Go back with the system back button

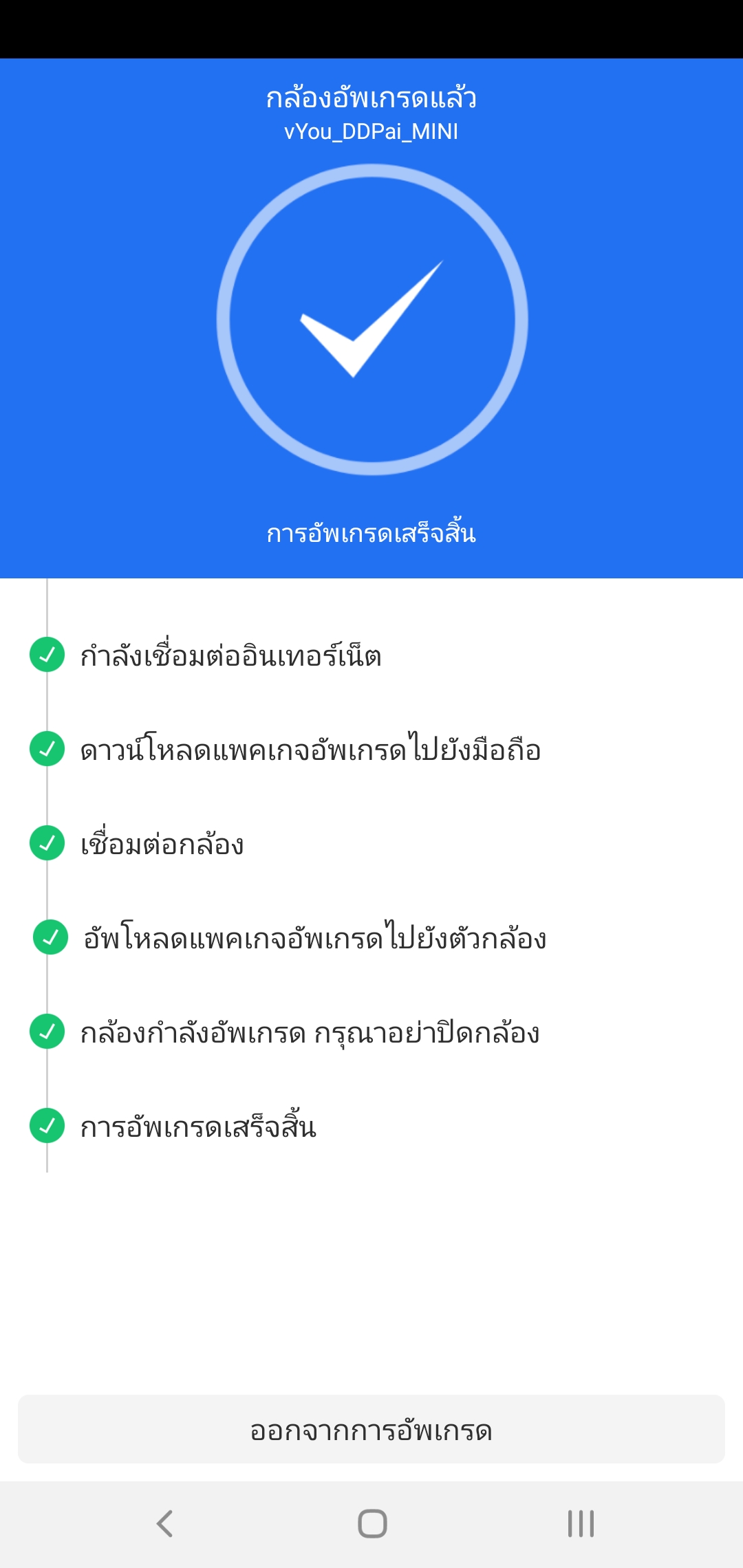pyautogui.click(x=164, y=1523)
